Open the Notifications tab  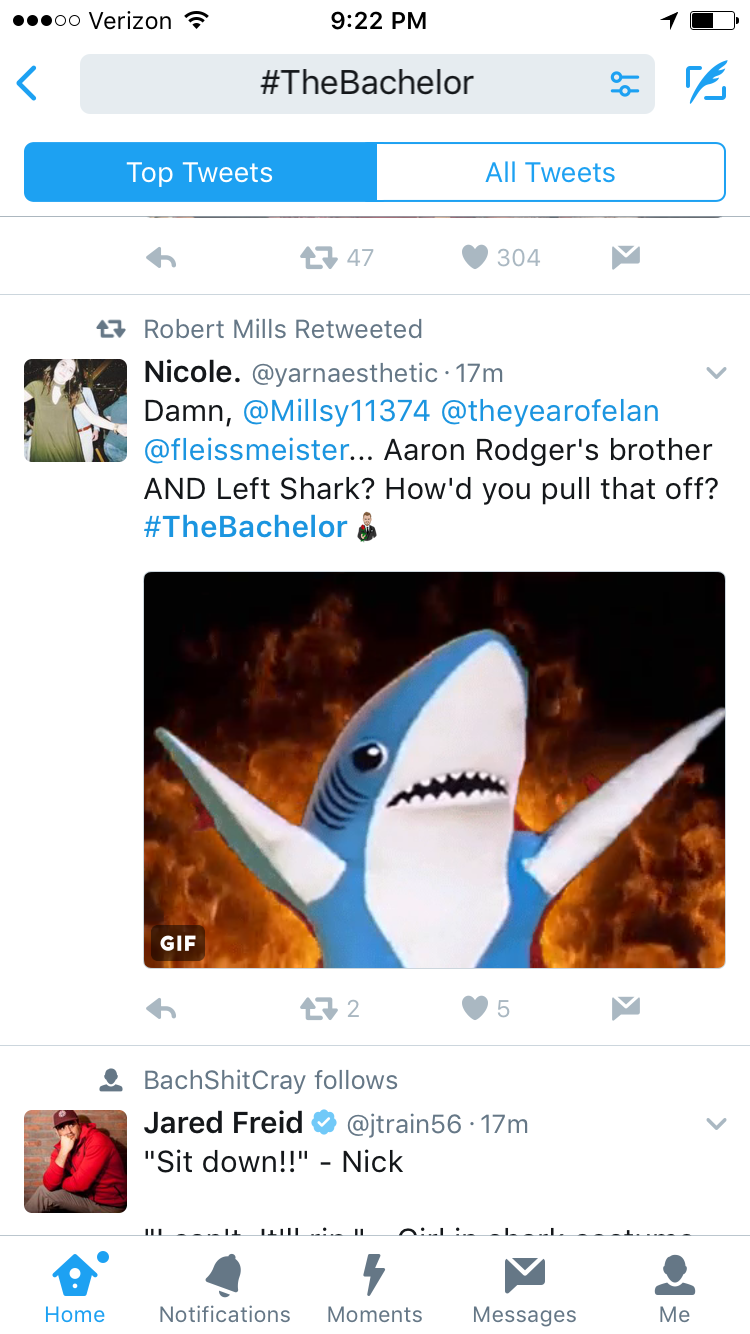(224, 1290)
